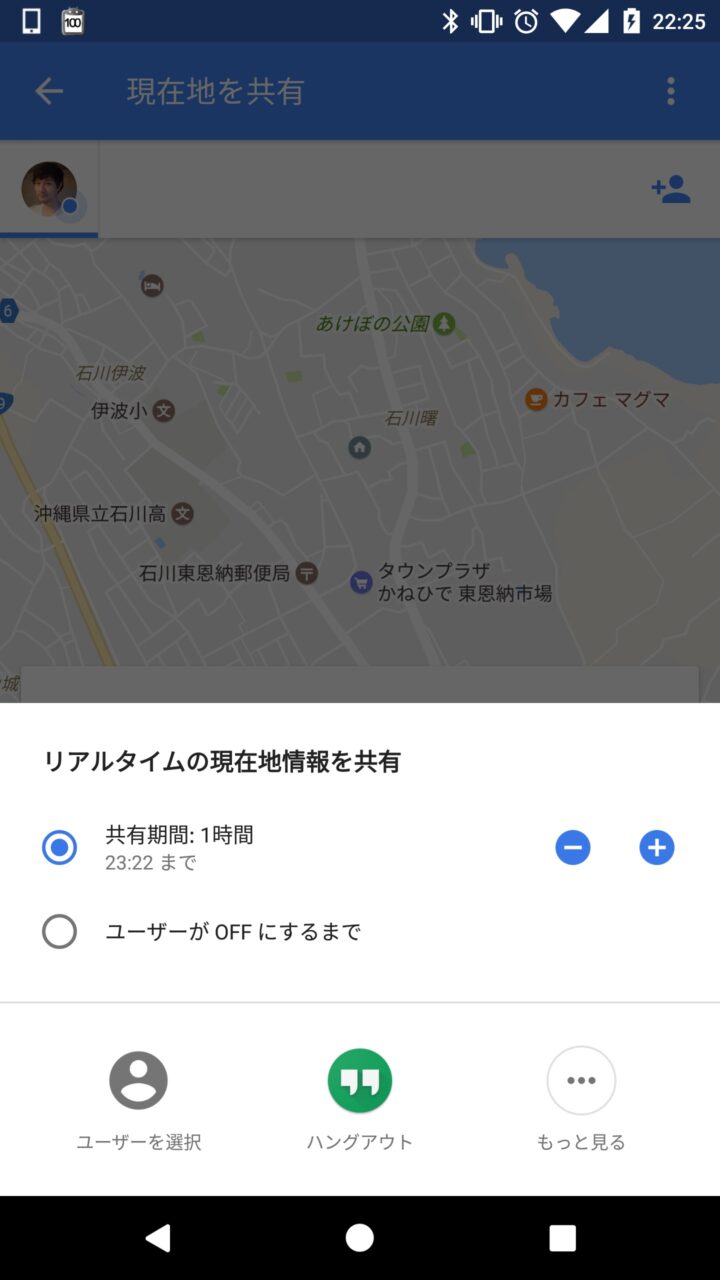Select ユーザーが OFF にするまで option

[x=60, y=932]
